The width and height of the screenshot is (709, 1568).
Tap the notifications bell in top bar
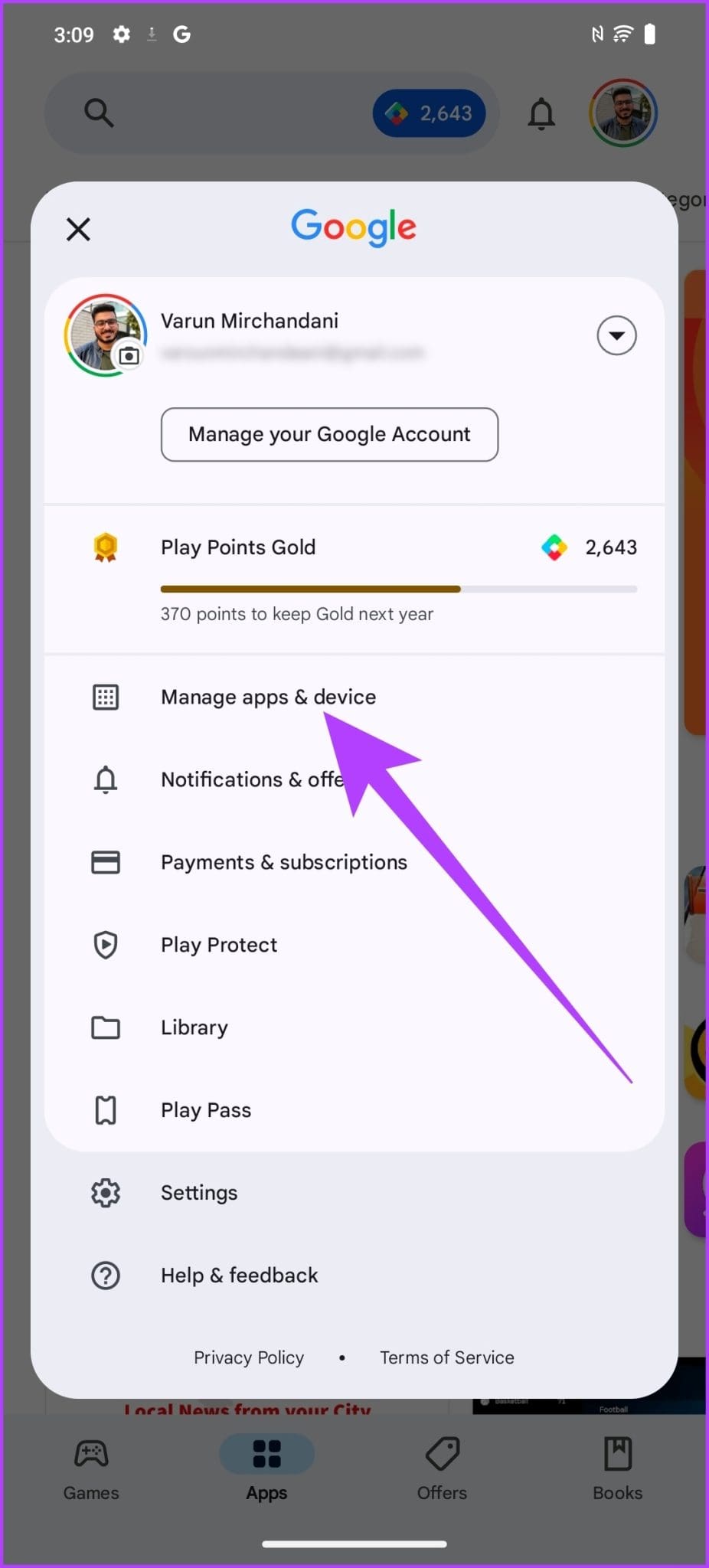pyautogui.click(x=541, y=113)
